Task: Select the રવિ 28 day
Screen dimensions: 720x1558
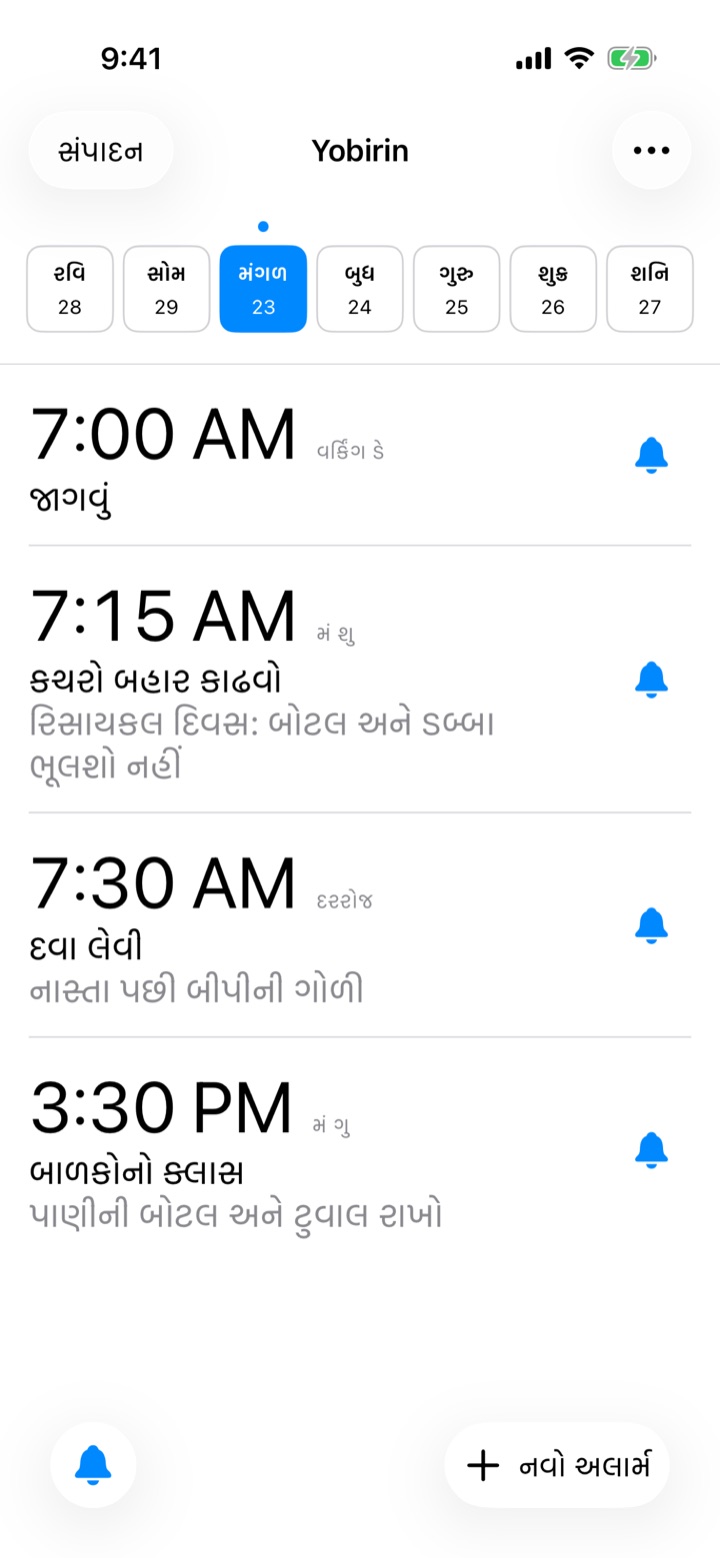Action: click(70, 289)
